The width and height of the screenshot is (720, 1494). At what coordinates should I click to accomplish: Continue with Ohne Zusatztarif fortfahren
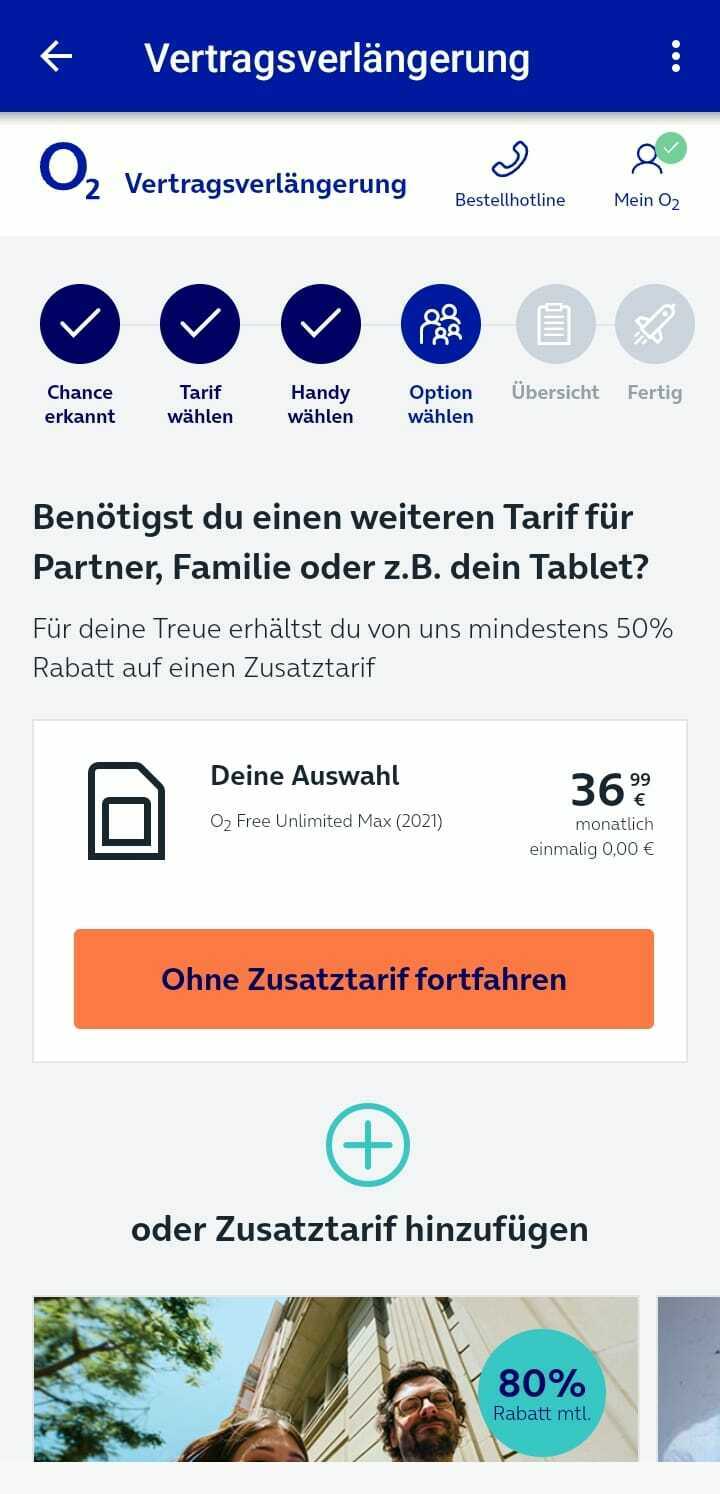click(x=364, y=978)
